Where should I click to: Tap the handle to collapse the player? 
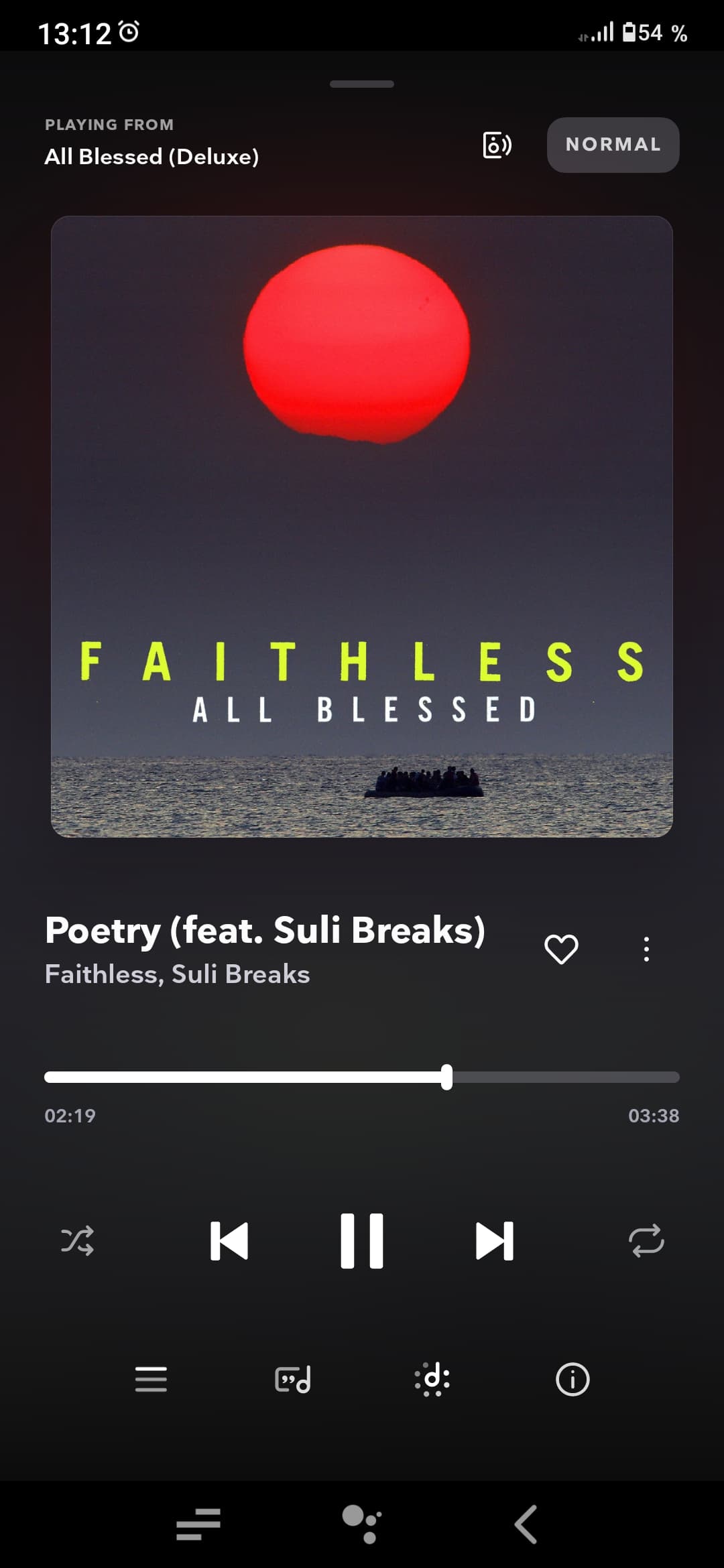[x=362, y=84]
